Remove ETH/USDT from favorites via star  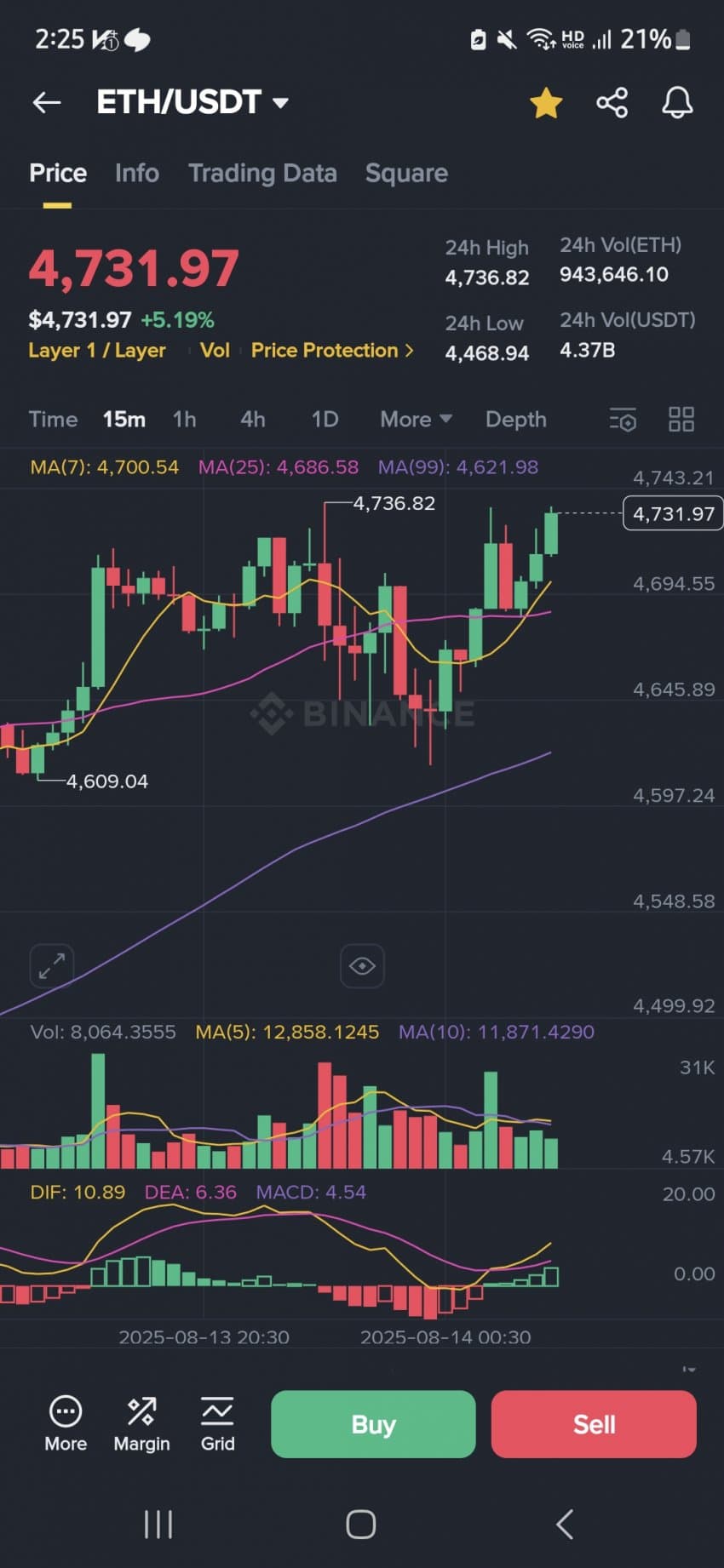[x=546, y=103]
